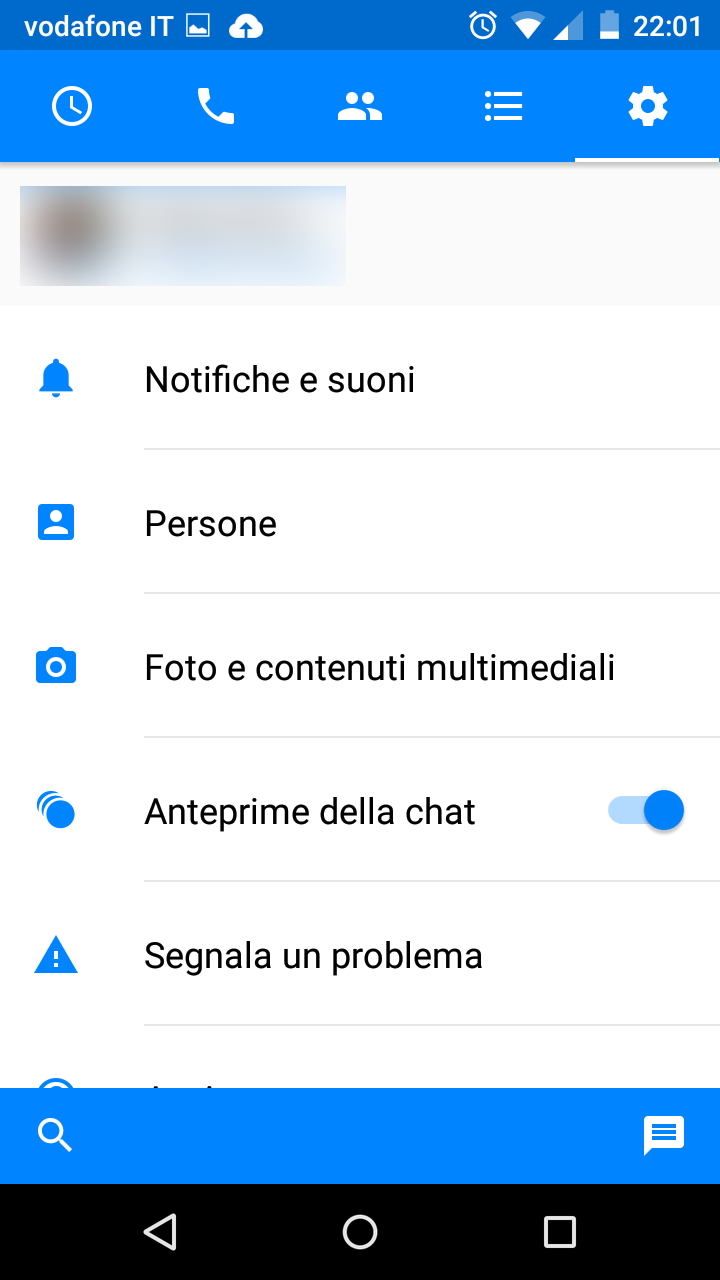Select the Settings gear tab

click(648, 106)
